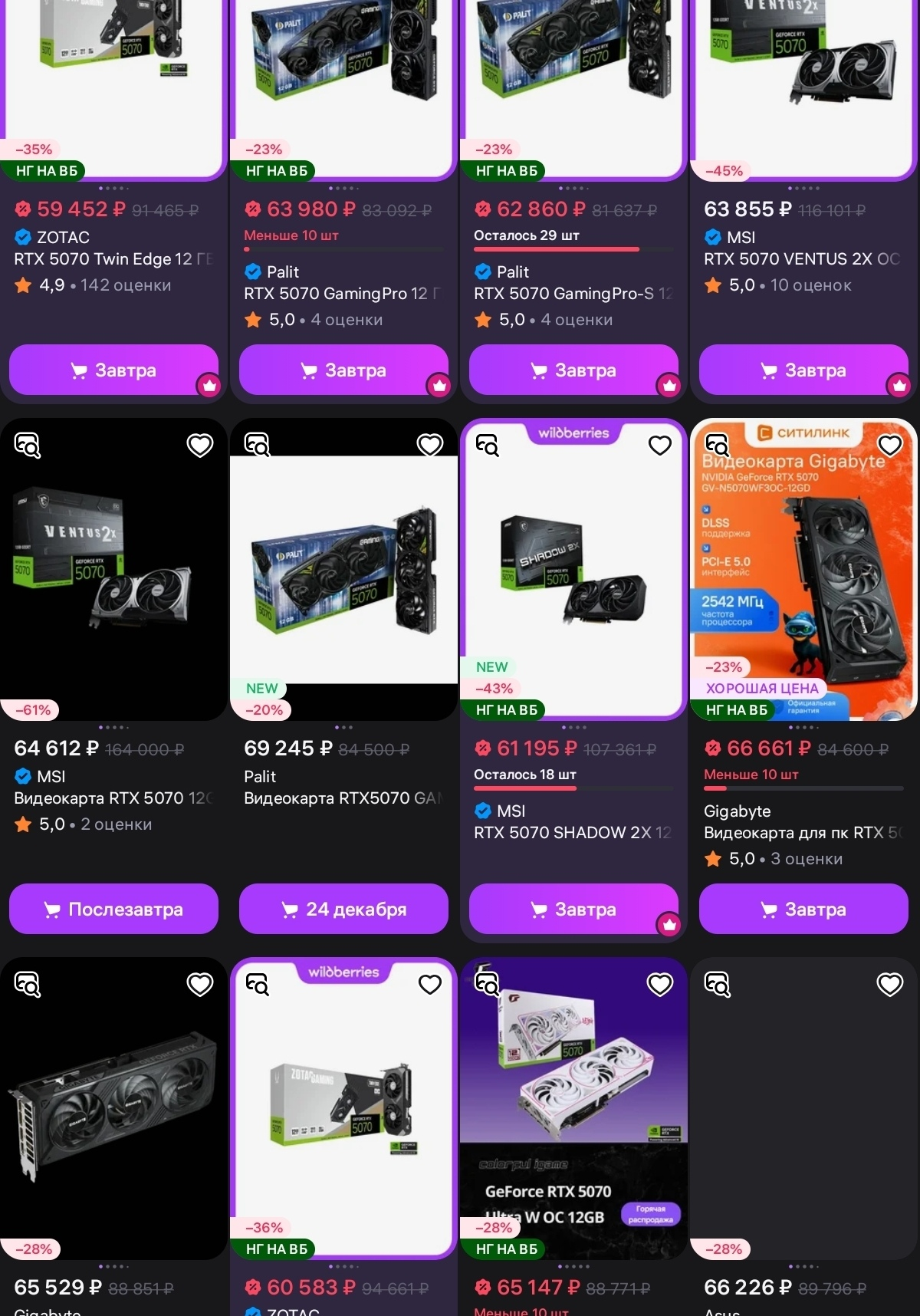
Task: Add MSI RTX 5070 VENTUS 2X OC to cart
Action: 803,370
